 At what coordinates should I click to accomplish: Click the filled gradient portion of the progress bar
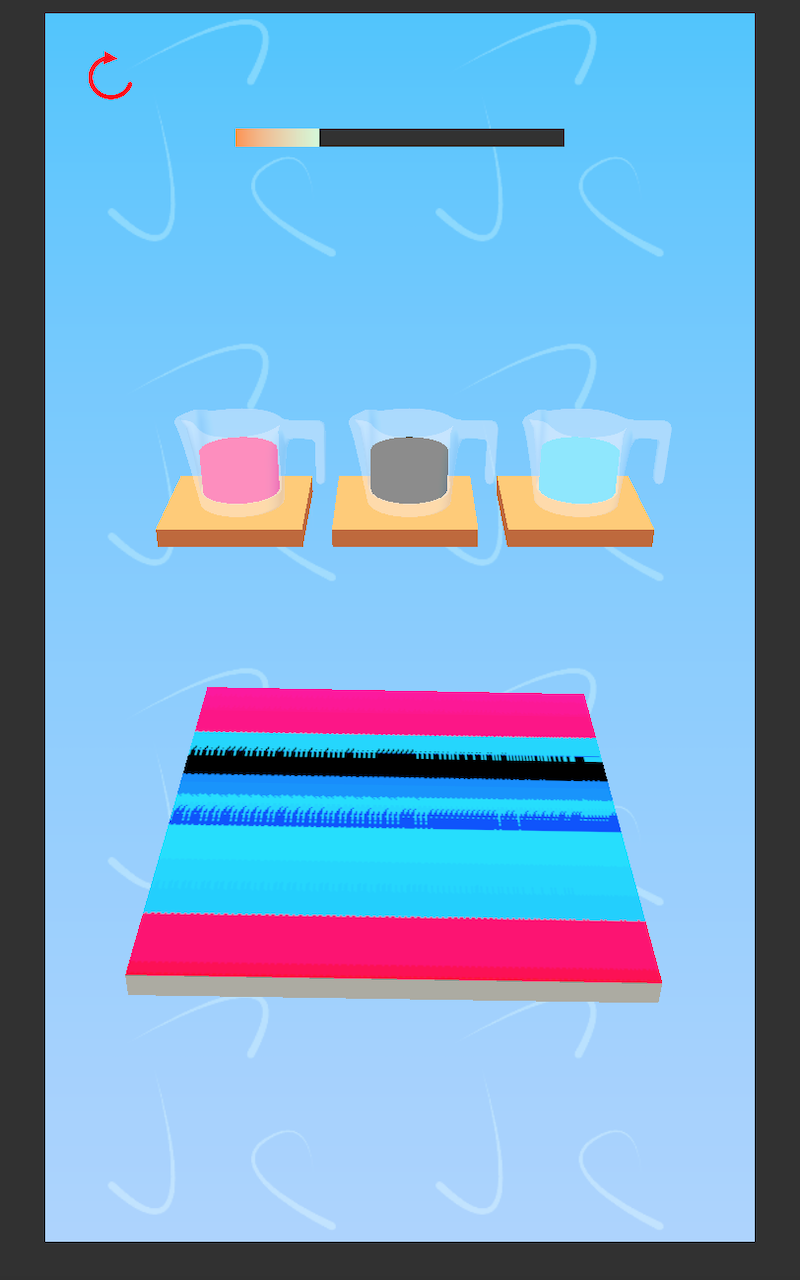click(275, 137)
